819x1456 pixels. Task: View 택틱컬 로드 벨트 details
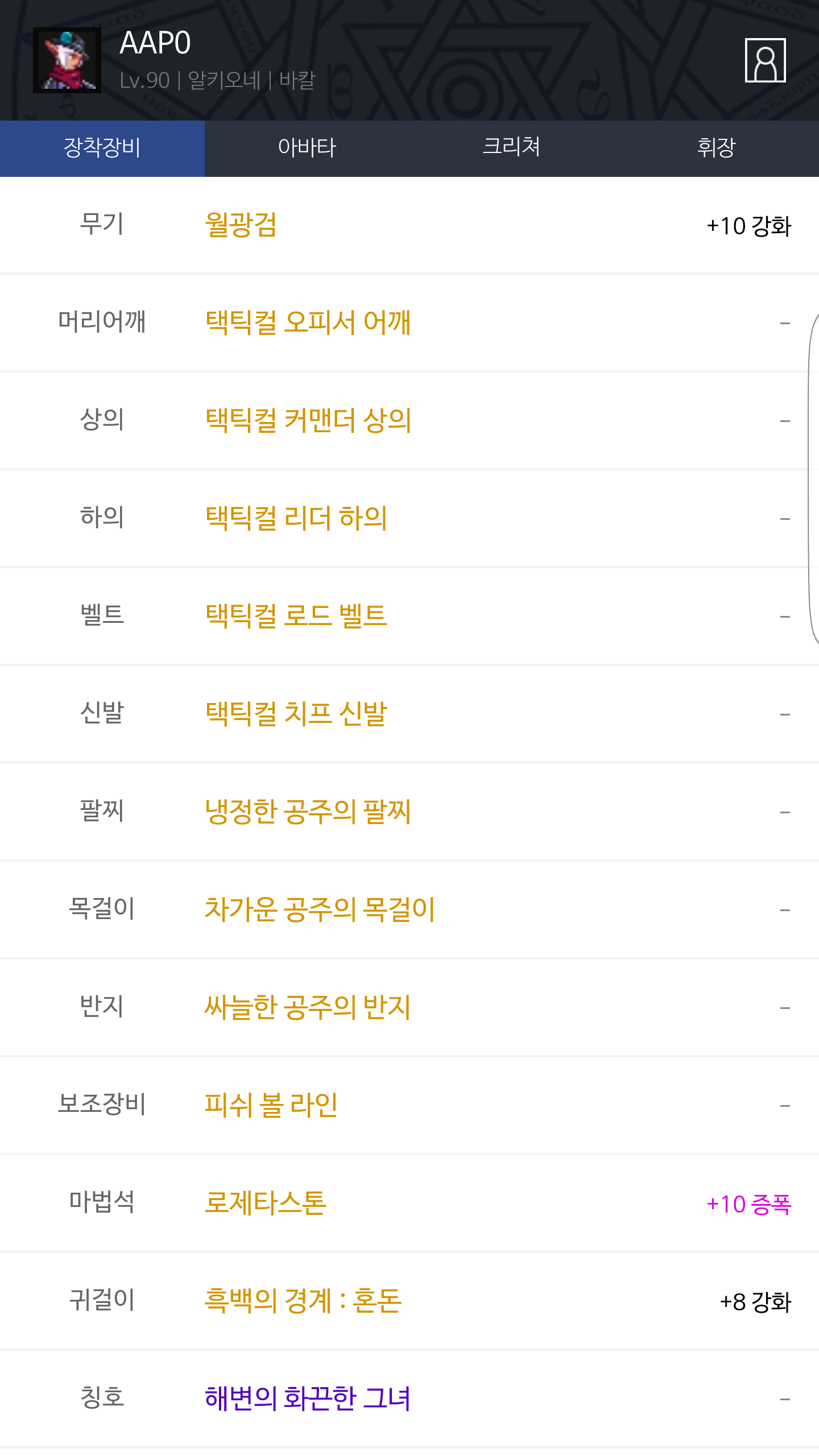[409, 617]
